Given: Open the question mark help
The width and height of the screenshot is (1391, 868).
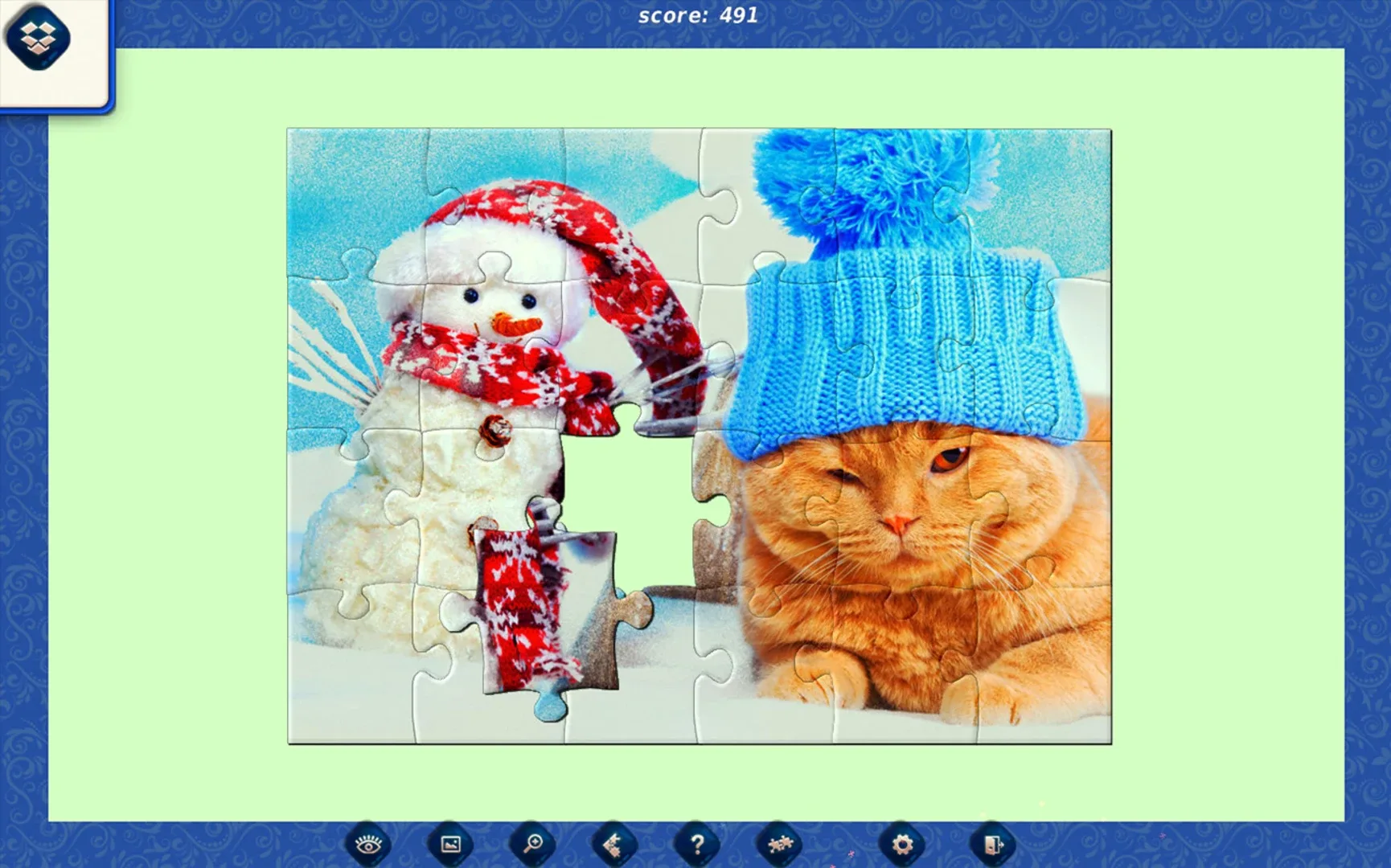Looking at the screenshot, I should click(697, 844).
